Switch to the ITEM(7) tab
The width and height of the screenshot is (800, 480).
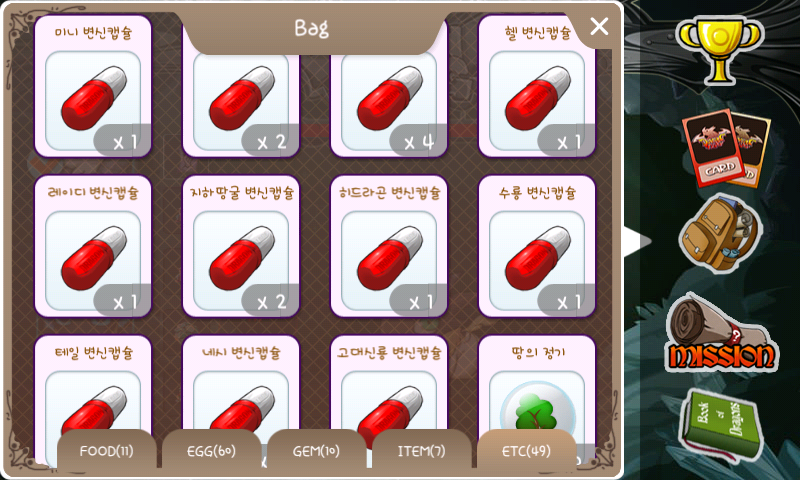(421, 450)
